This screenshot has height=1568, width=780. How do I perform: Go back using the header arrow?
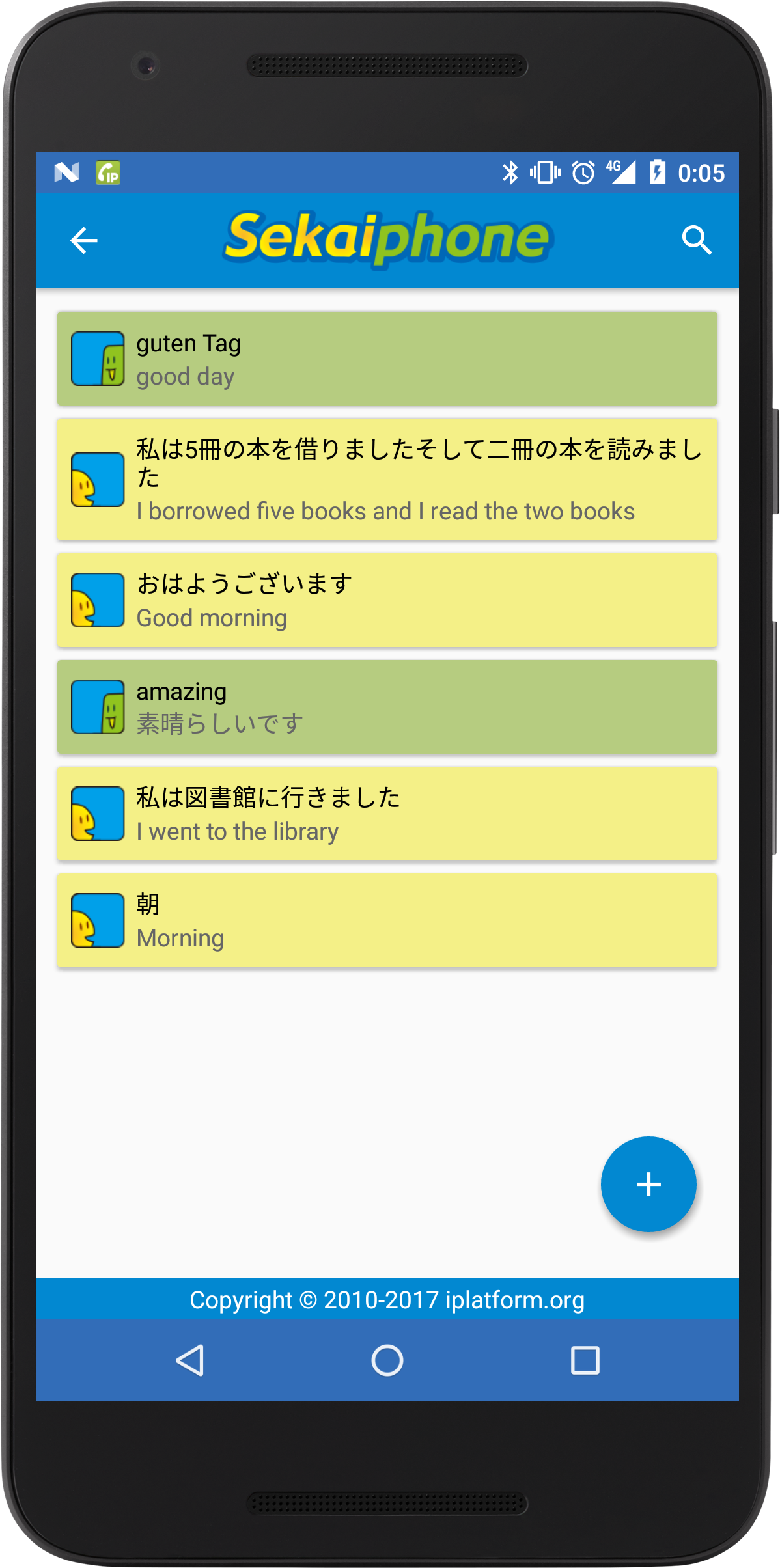[x=84, y=240]
